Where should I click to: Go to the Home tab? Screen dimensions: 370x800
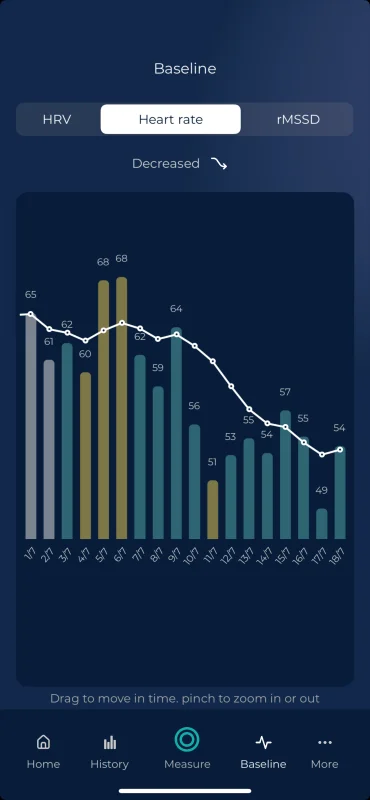[43, 752]
